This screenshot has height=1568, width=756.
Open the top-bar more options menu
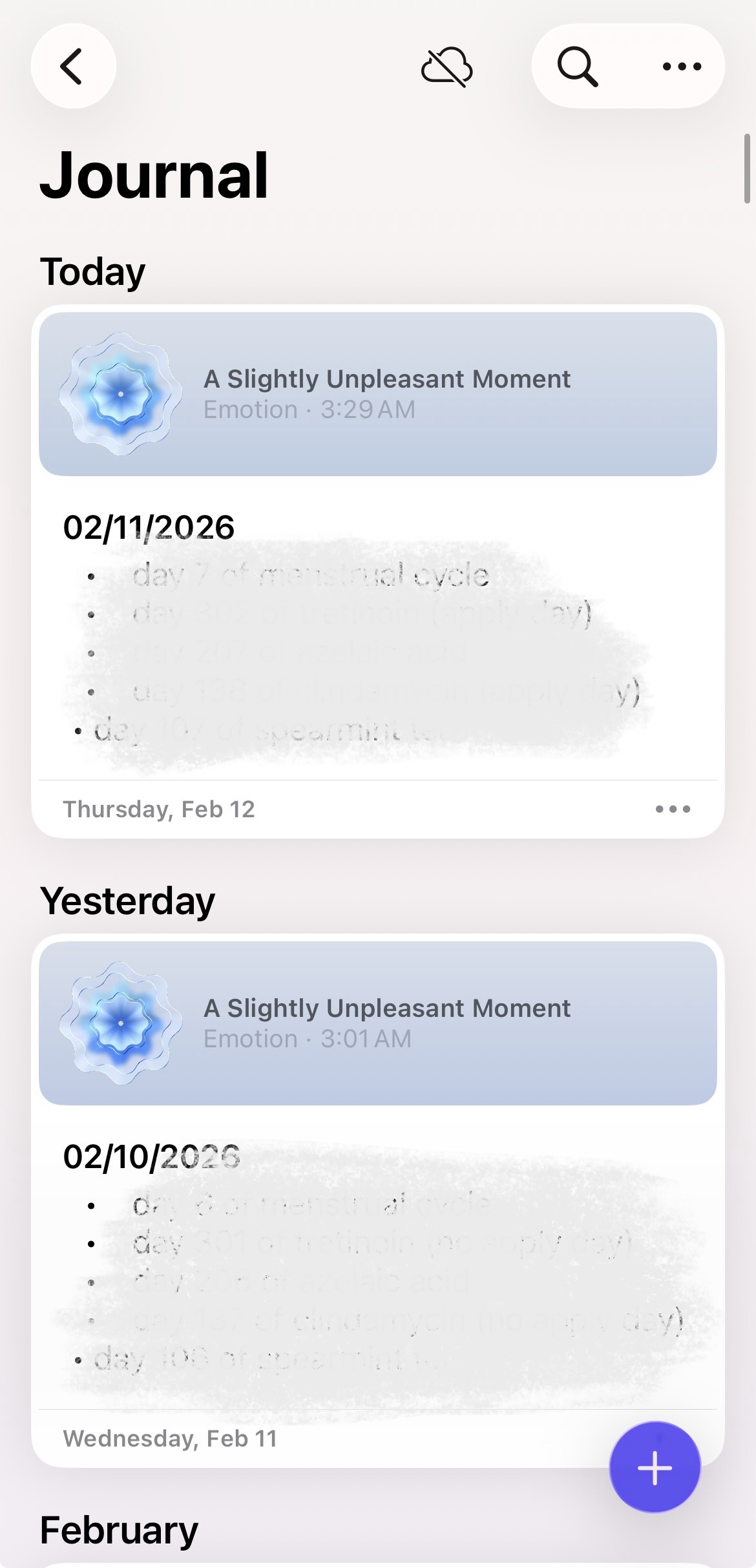(x=682, y=66)
